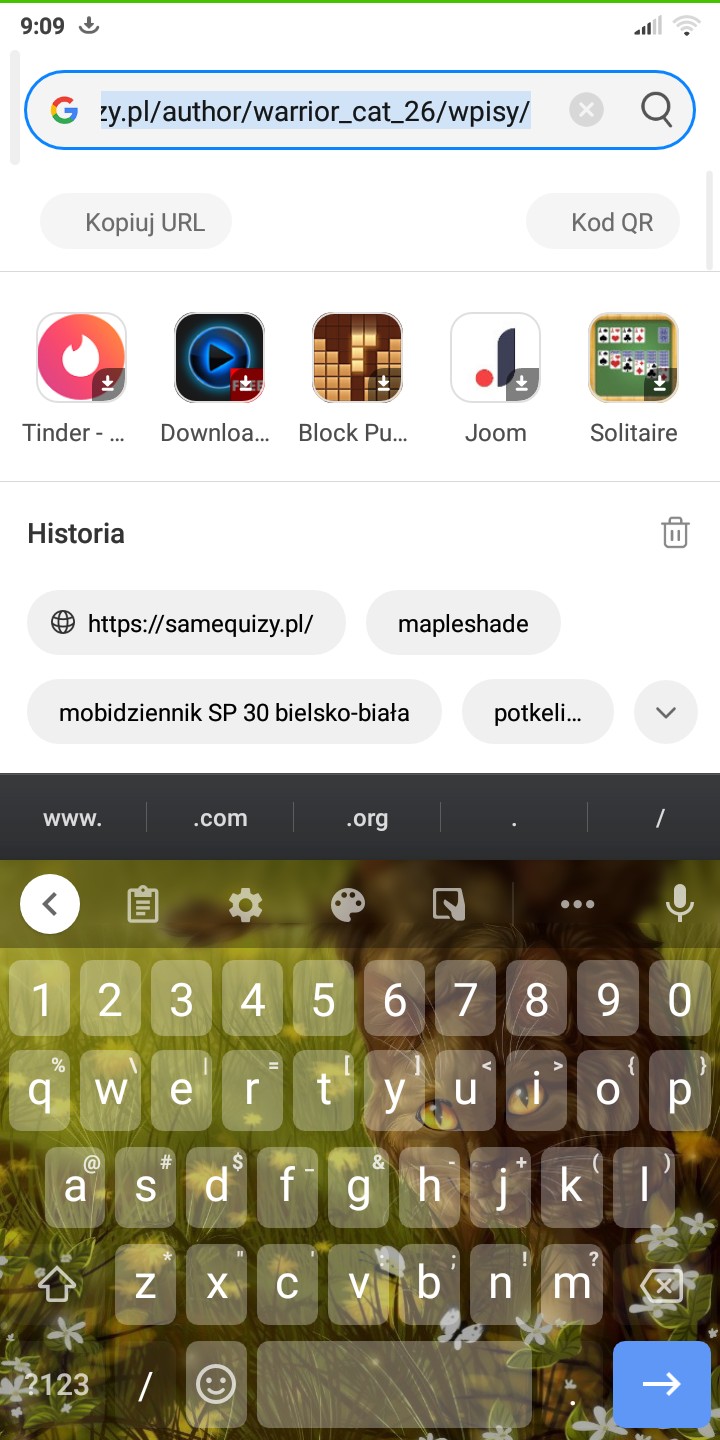Insert the .com shortcut
Viewport: 720px width, 1440px height.
click(x=220, y=818)
